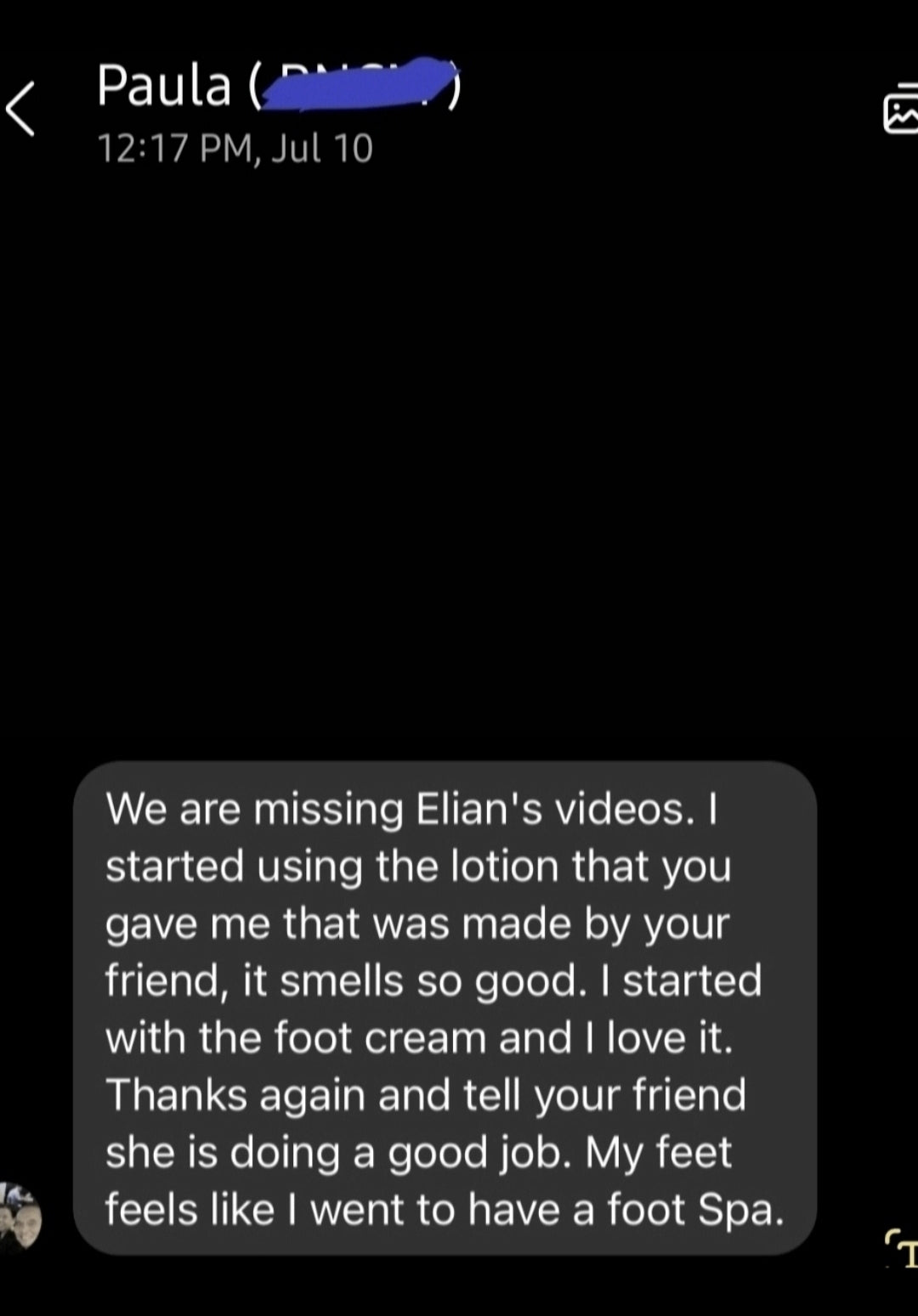Go back from Paula's conversation
Image resolution: width=918 pixels, height=1316 pixels.
pyautogui.click(x=22, y=109)
